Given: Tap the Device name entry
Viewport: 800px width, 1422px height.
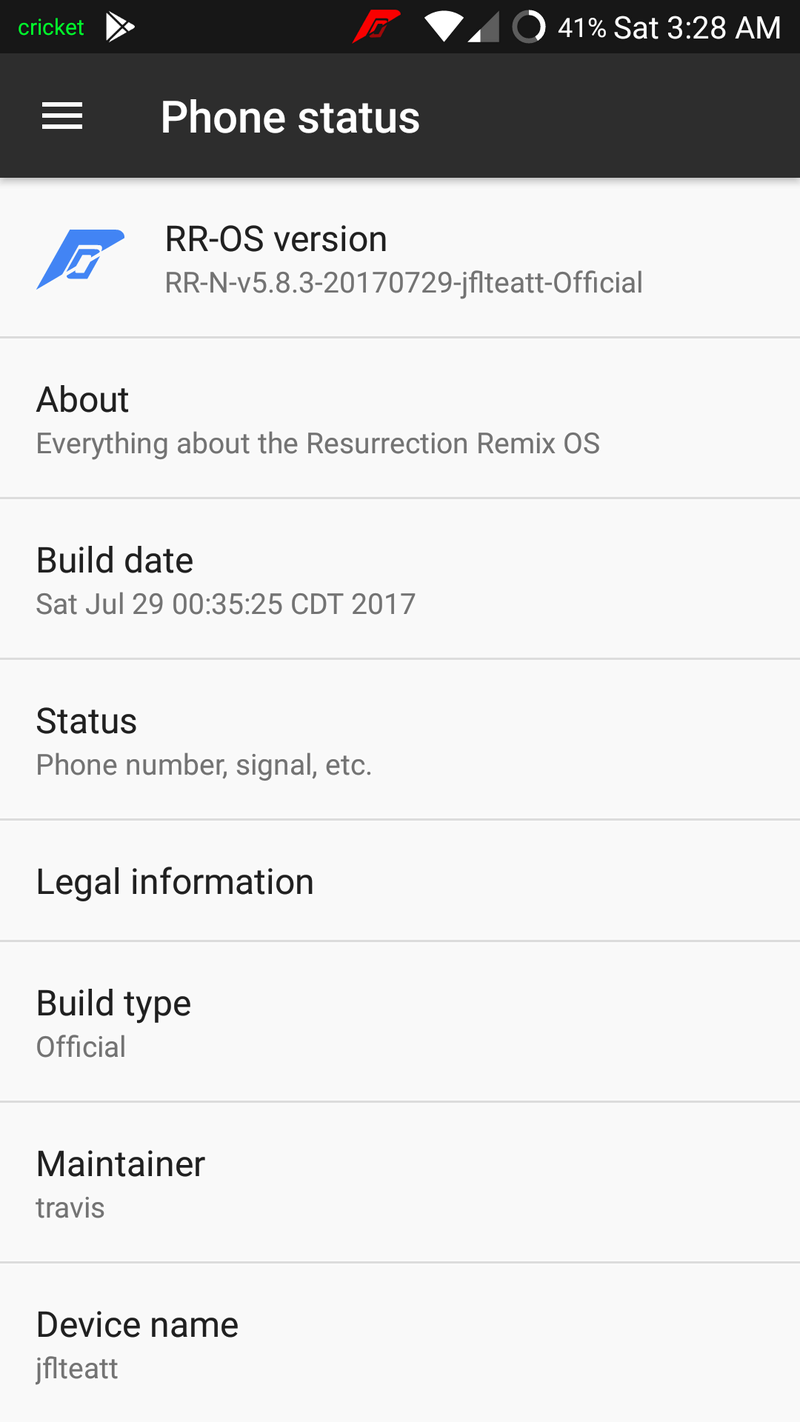Looking at the screenshot, I should click(x=400, y=1343).
